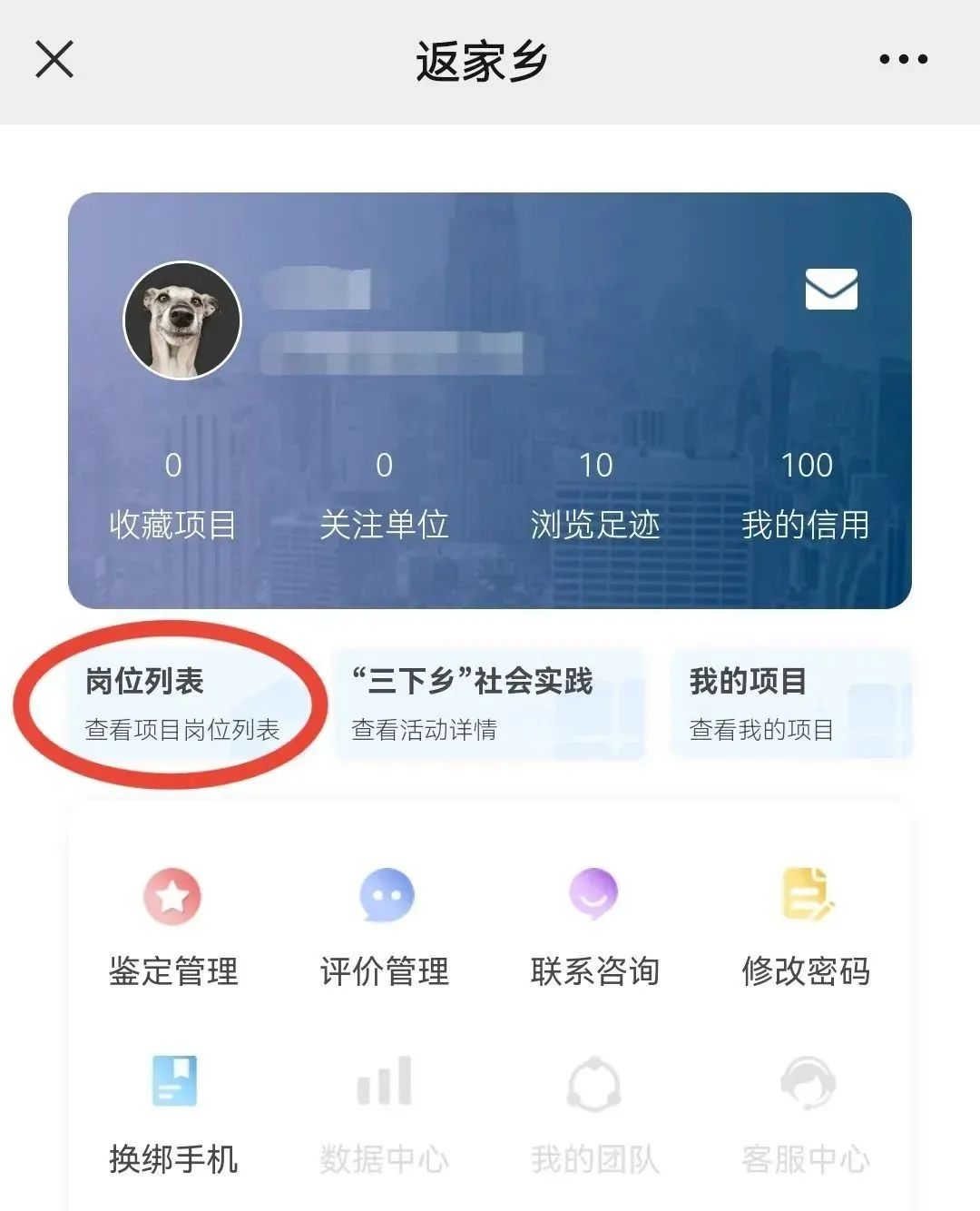
Task: Open the 岗位列表 card
Action: coord(181,704)
